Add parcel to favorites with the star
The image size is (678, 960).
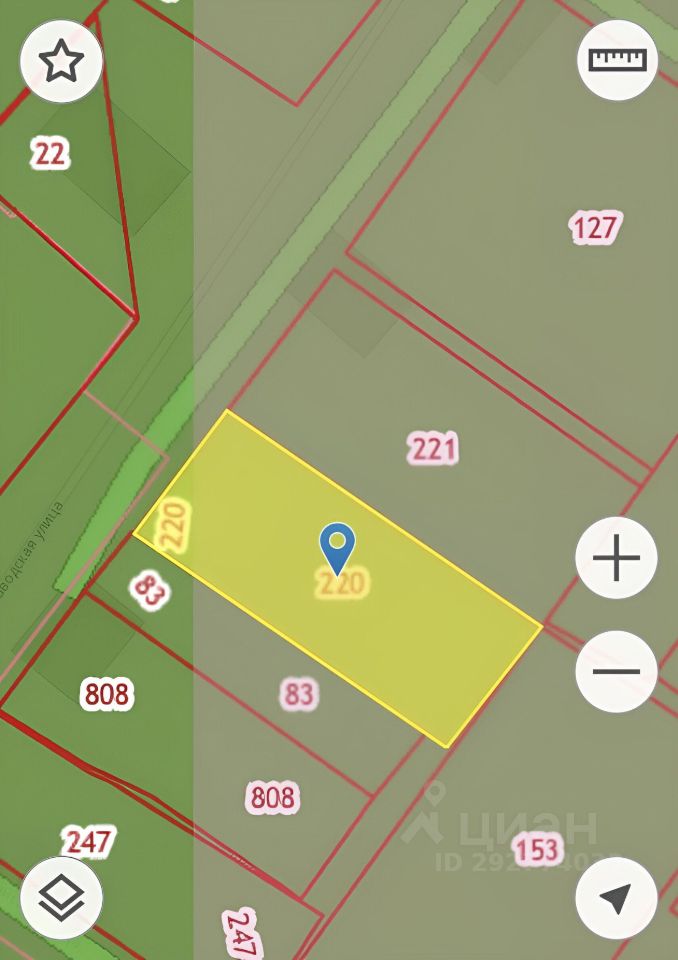tap(61, 61)
